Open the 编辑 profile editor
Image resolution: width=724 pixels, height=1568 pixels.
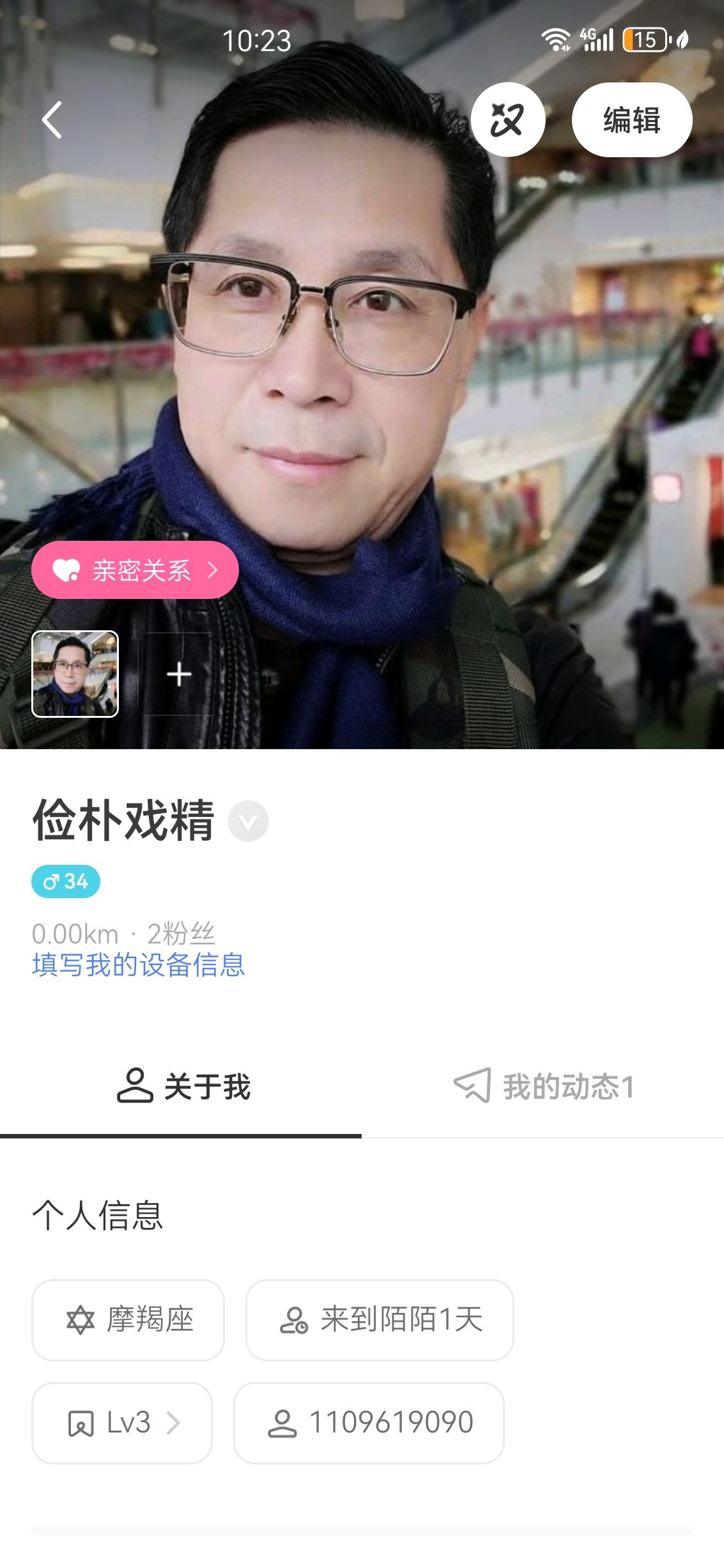tap(631, 120)
